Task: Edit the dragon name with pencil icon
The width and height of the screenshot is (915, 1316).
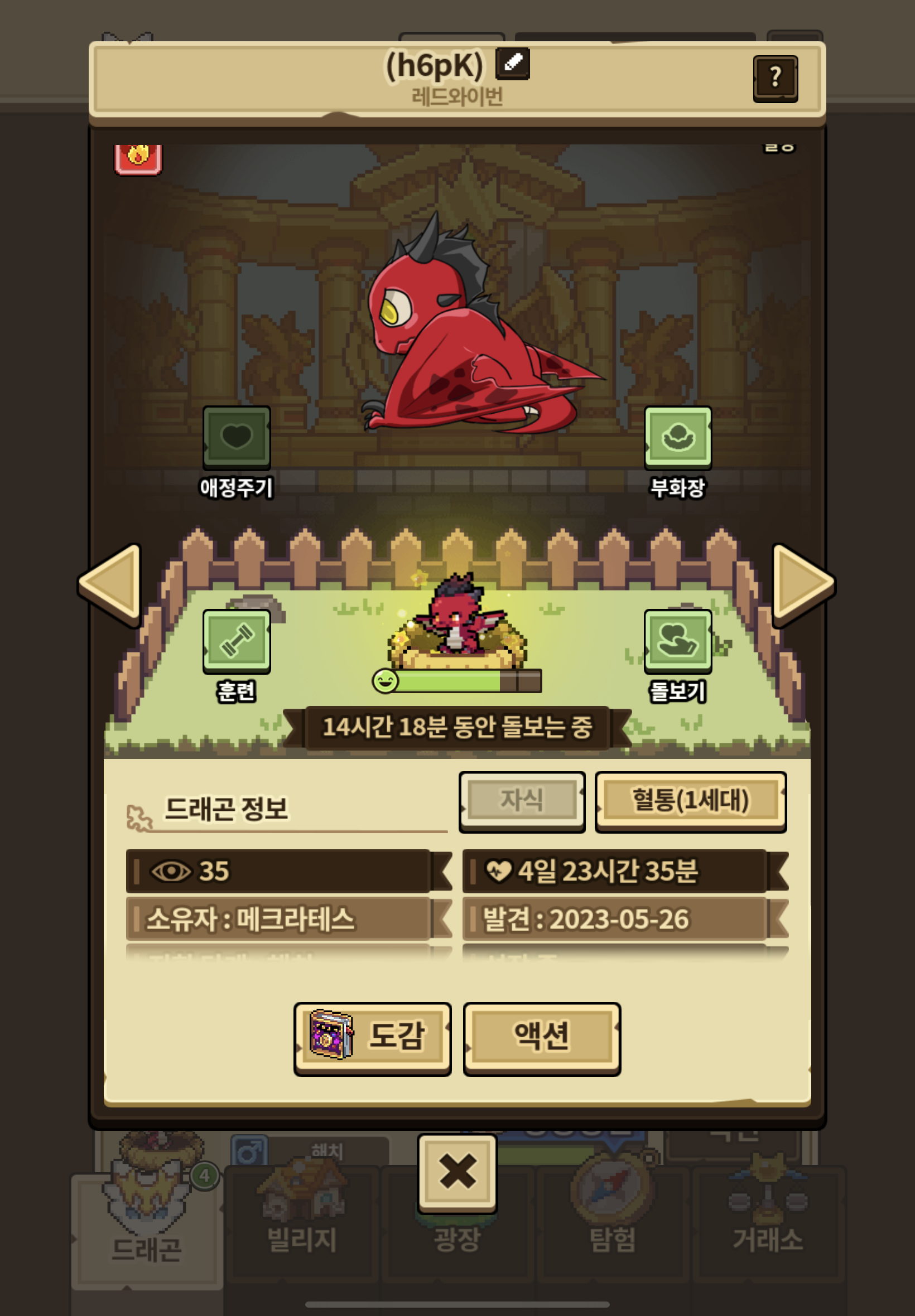Action: point(513,63)
